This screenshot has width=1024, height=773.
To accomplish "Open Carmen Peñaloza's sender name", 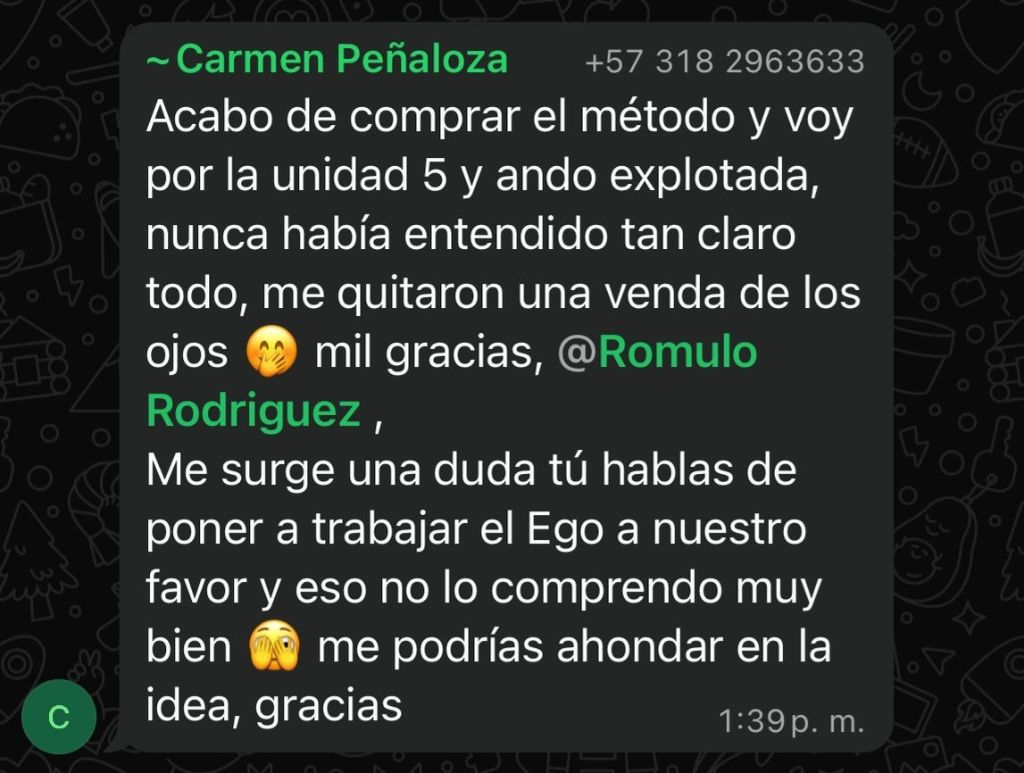I will tap(328, 61).
